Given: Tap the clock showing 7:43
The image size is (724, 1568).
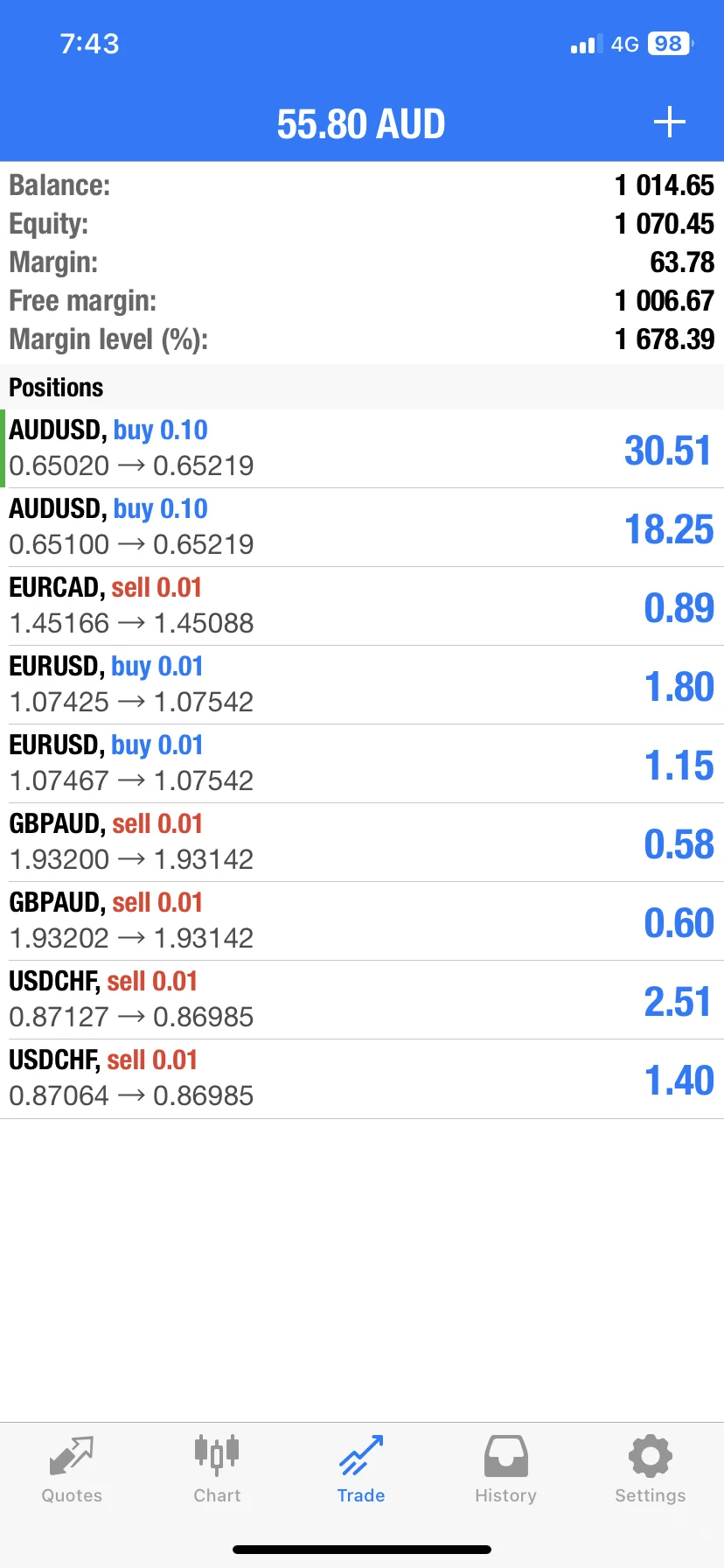Looking at the screenshot, I should point(89,44).
